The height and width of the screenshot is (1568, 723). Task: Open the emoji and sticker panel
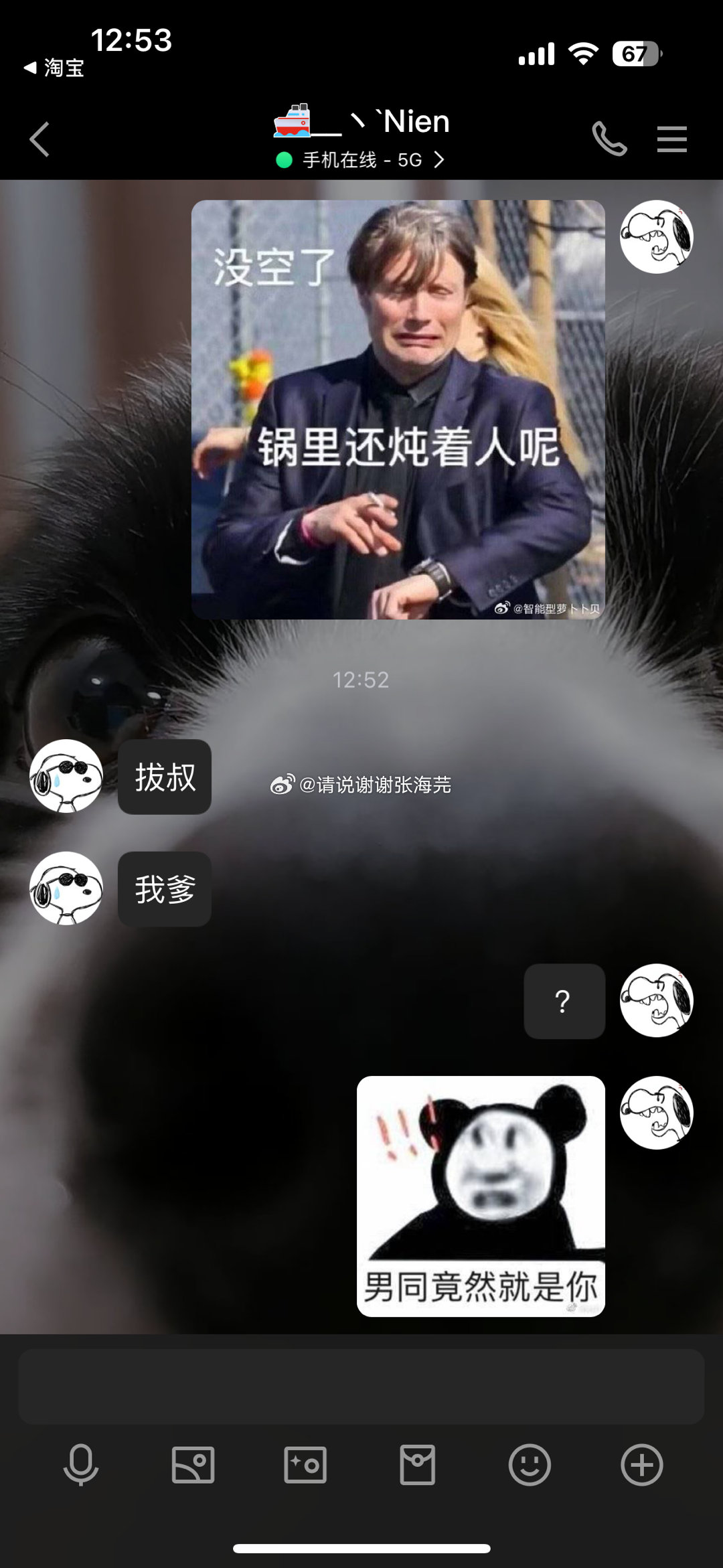[530, 1465]
